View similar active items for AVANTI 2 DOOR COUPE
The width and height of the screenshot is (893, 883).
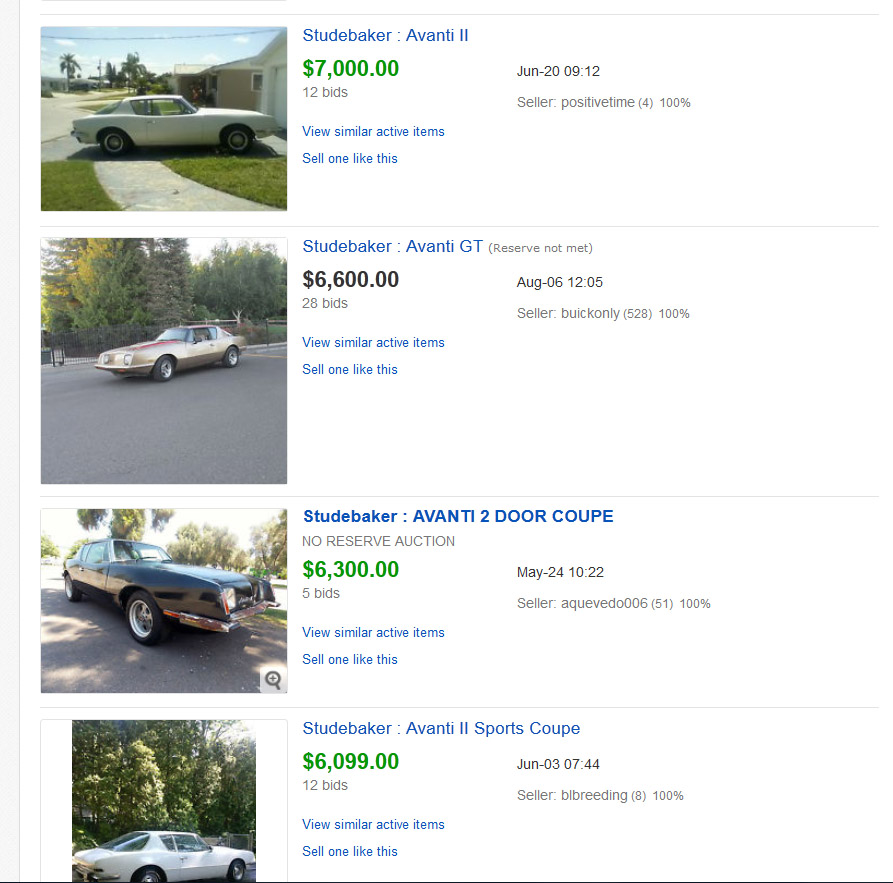[373, 633]
